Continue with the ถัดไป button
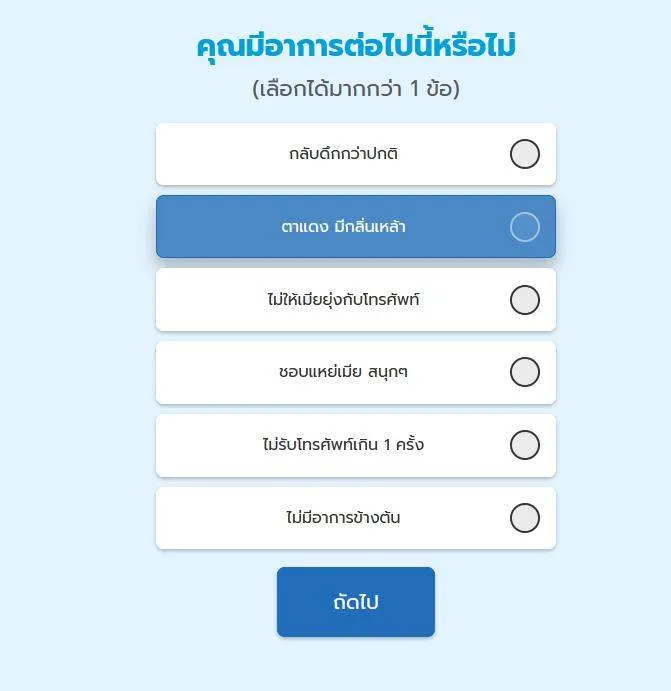The image size is (671, 691). (355, 602)
